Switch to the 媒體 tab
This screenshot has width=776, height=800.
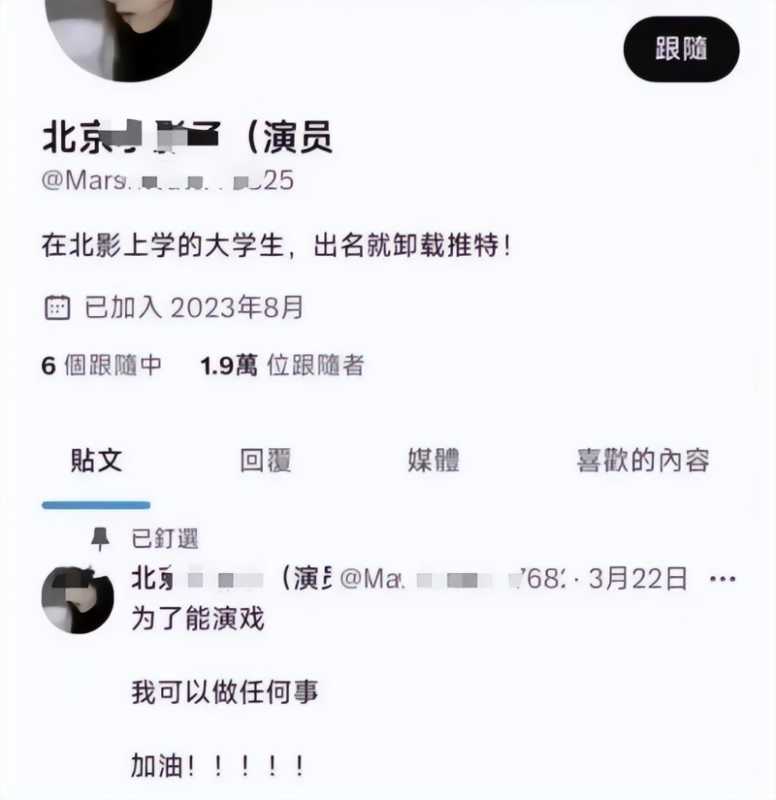tap(433, 460)
